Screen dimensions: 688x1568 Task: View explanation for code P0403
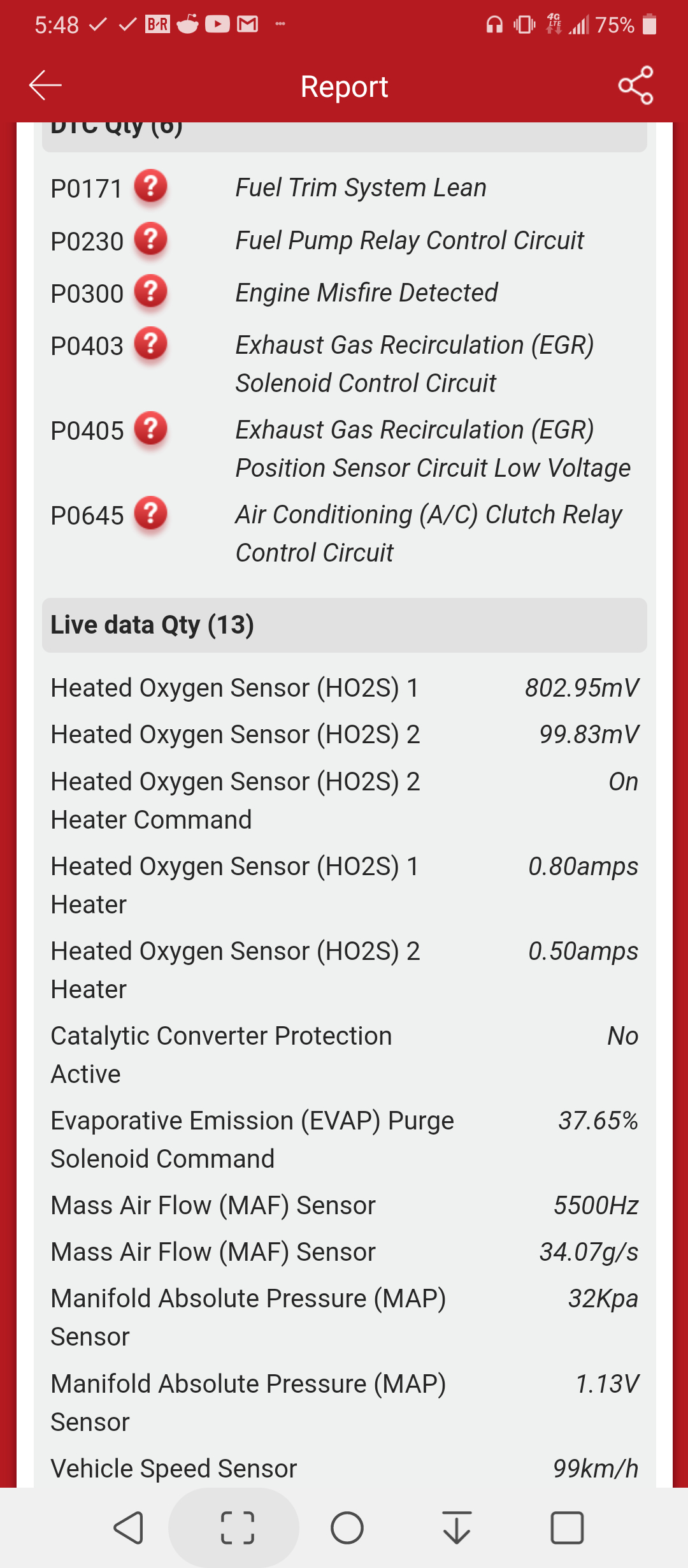pyautogui.click(x=150, y=344)
